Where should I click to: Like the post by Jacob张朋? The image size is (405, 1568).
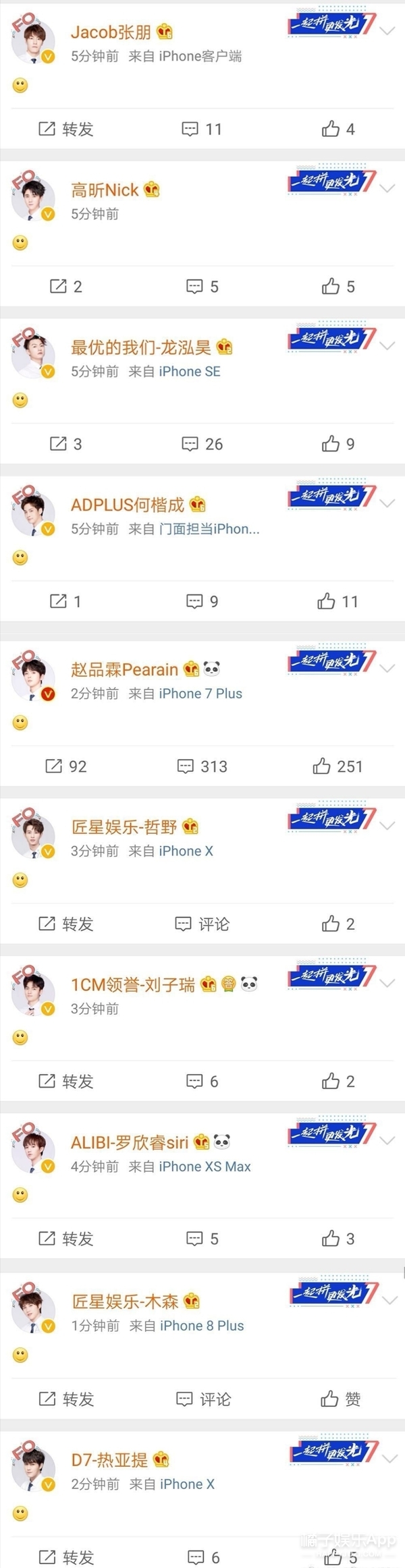pos(337,129)
